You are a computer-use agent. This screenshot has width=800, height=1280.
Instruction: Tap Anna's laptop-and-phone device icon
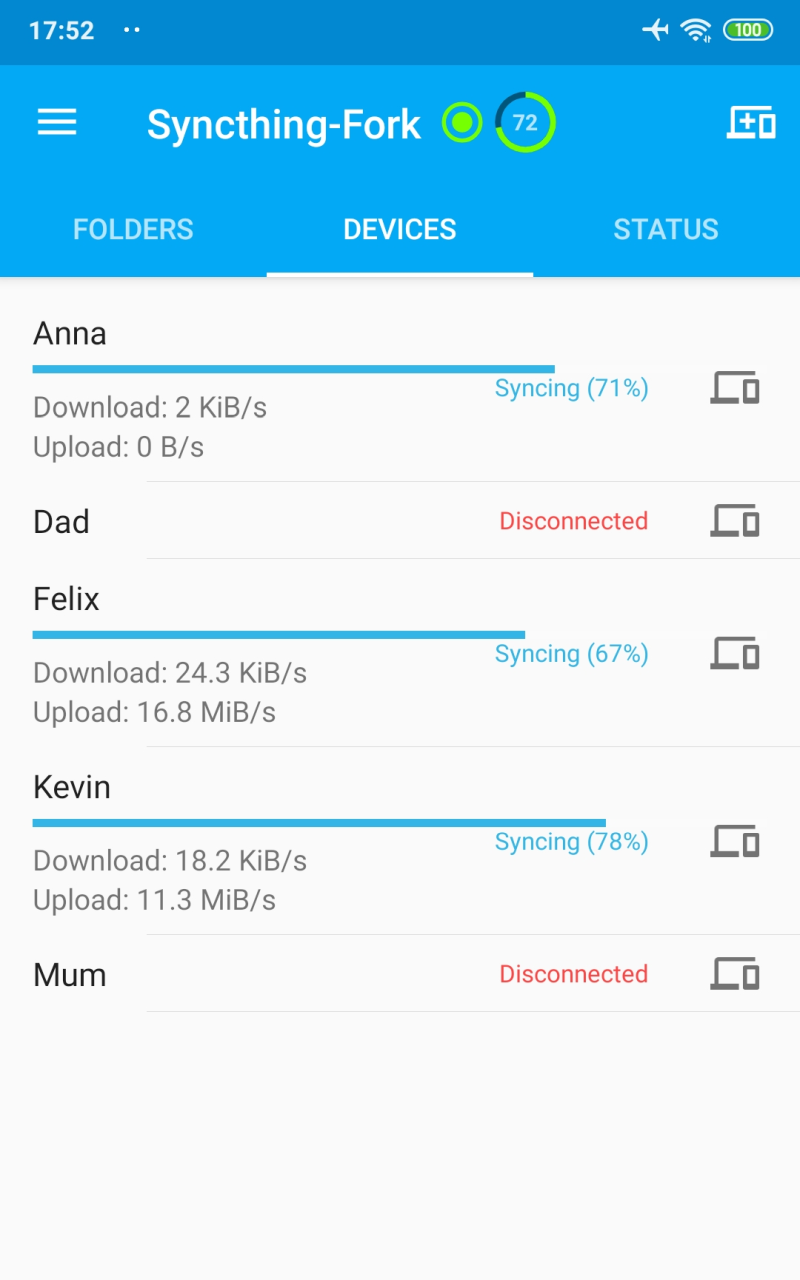pyautogui.click(x=734, y=388)
